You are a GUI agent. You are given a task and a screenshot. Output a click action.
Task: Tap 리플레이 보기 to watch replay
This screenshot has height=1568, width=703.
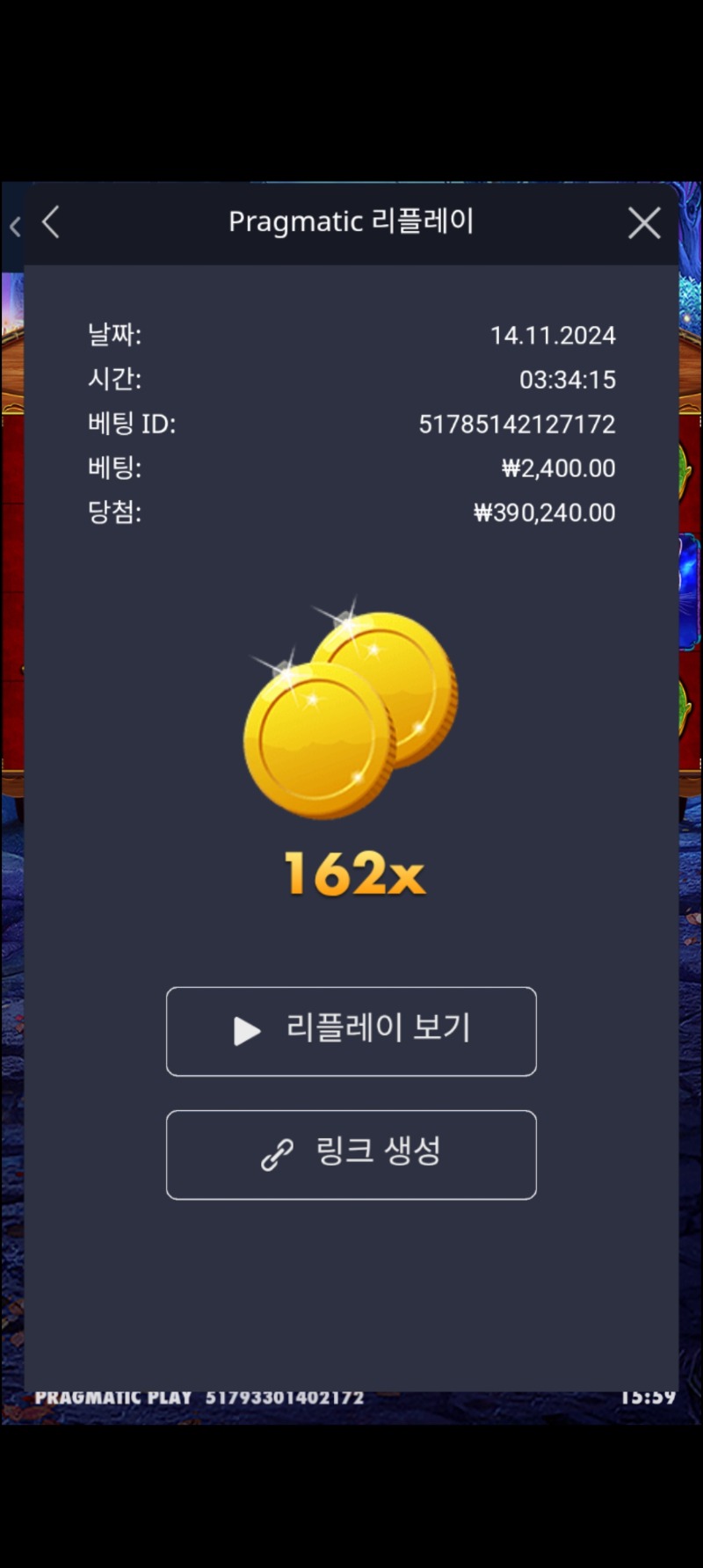pos(351,1031)
